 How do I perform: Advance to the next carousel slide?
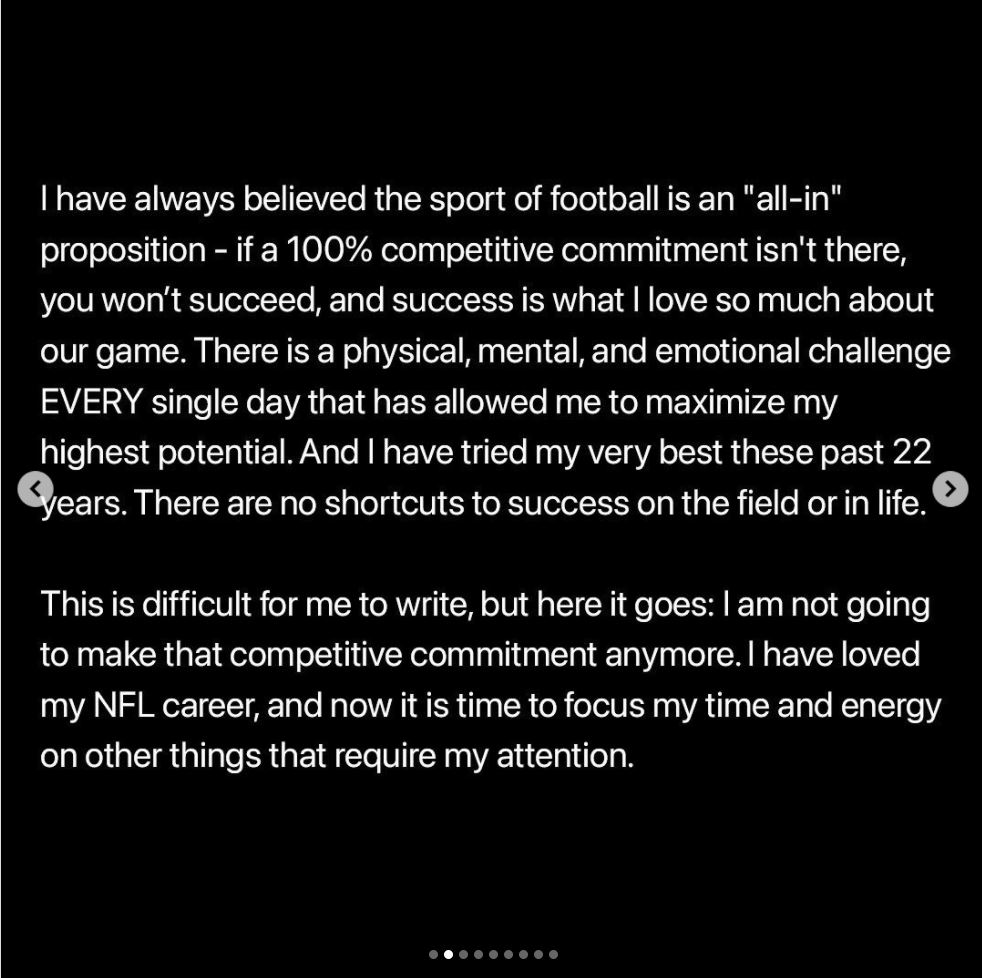[950, 489]
